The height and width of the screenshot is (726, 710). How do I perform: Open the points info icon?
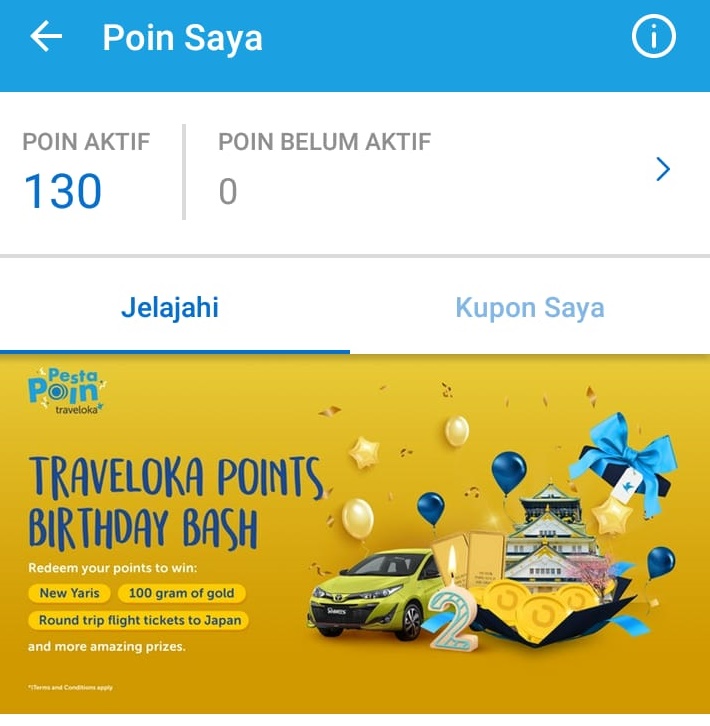click(x=654, y=38)
